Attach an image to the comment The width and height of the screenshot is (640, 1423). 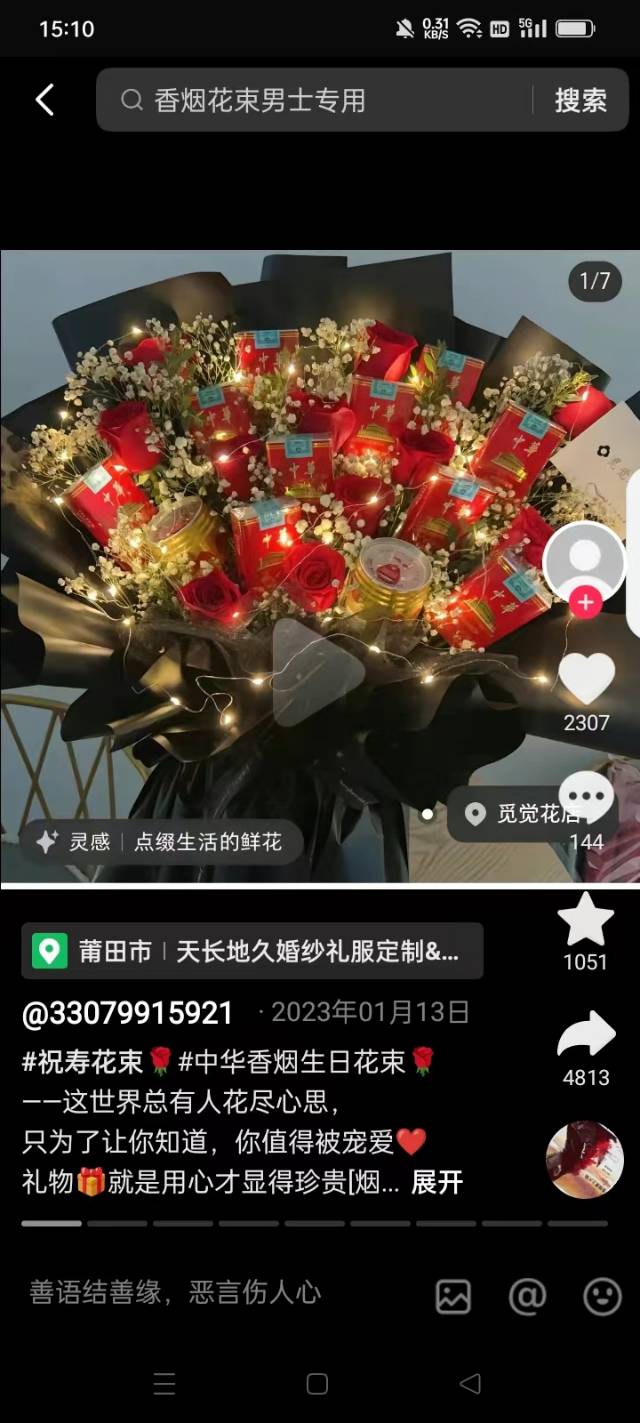pyautogui.click(x=453, y=1297)
